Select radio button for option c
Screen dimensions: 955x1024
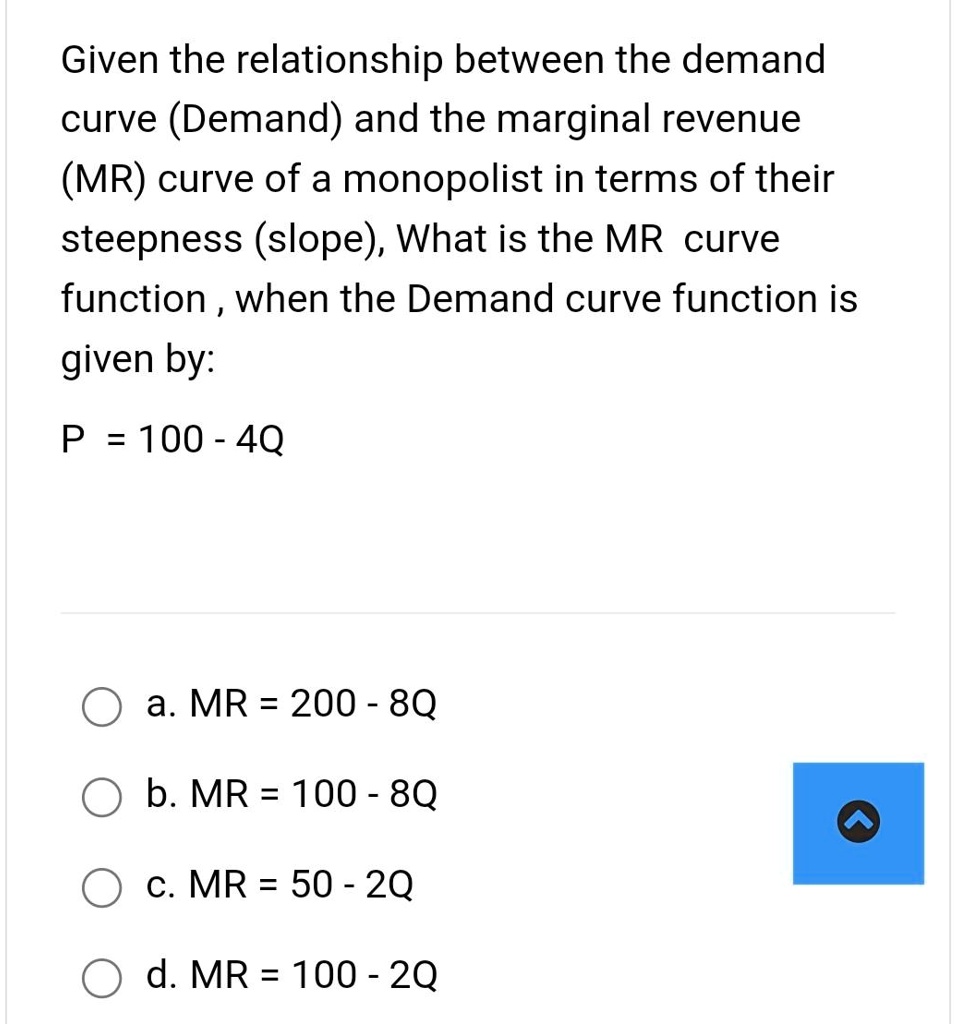tap(101, 887)
